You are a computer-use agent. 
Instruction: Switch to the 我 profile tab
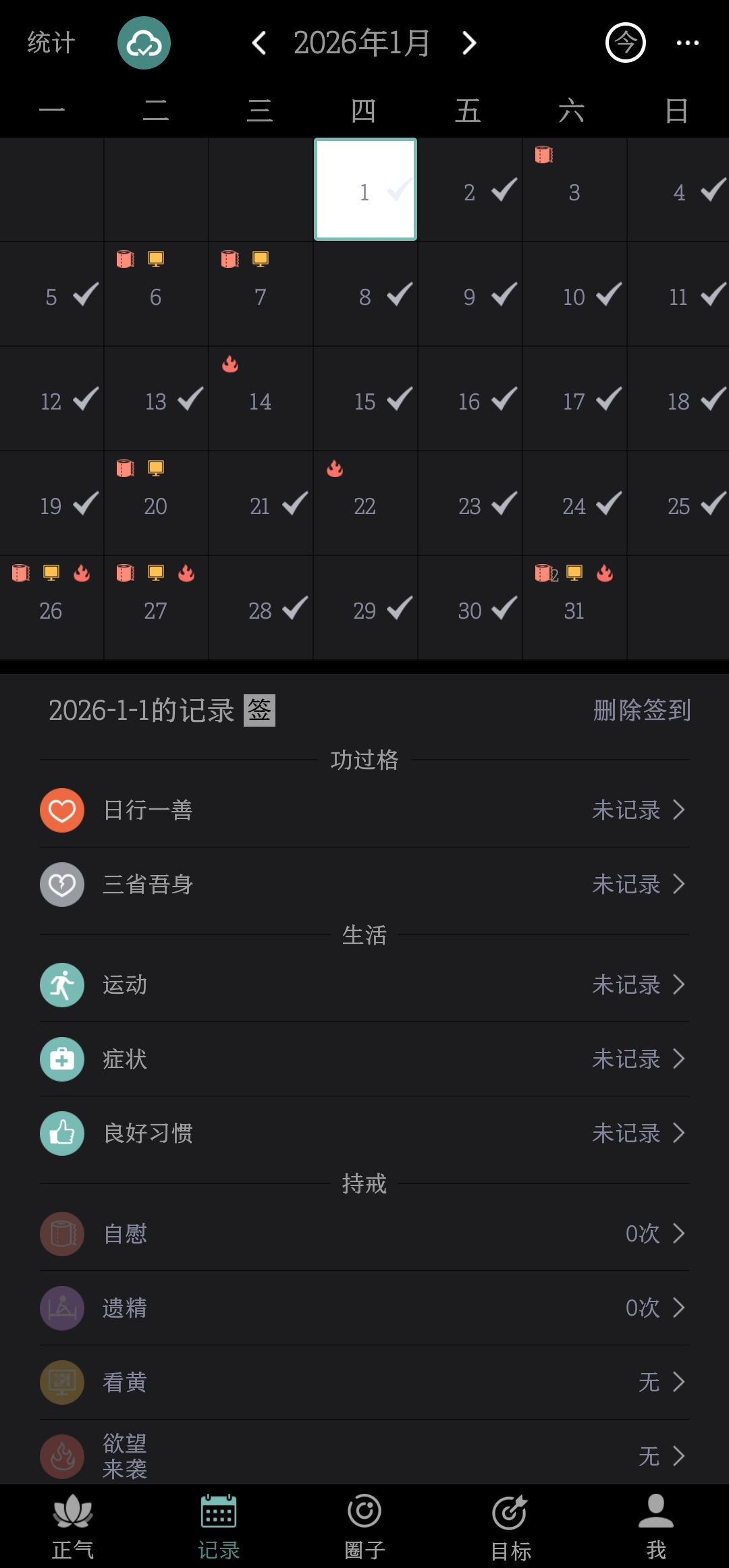coord(656,1528)
